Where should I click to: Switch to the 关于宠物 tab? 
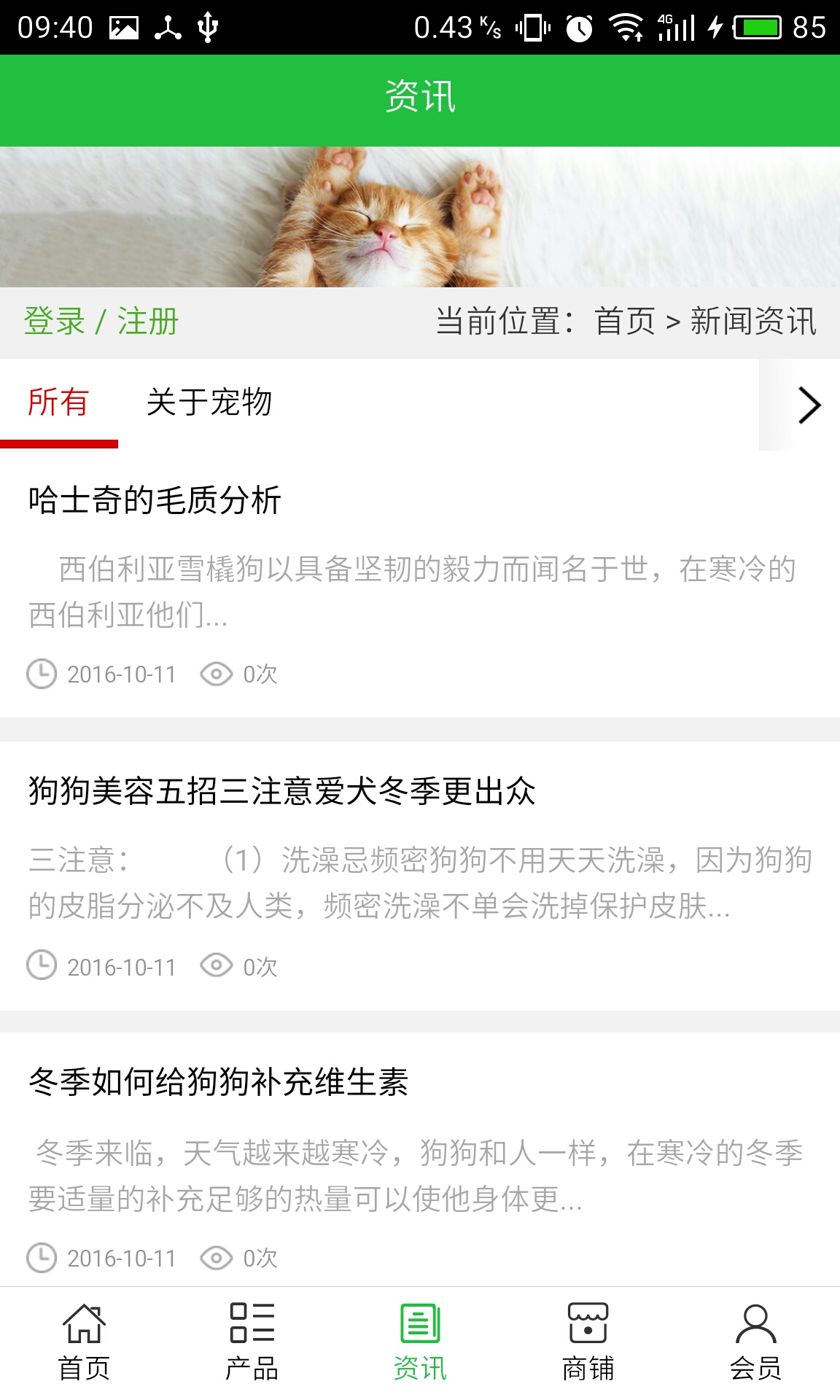[x=209, y=402]
